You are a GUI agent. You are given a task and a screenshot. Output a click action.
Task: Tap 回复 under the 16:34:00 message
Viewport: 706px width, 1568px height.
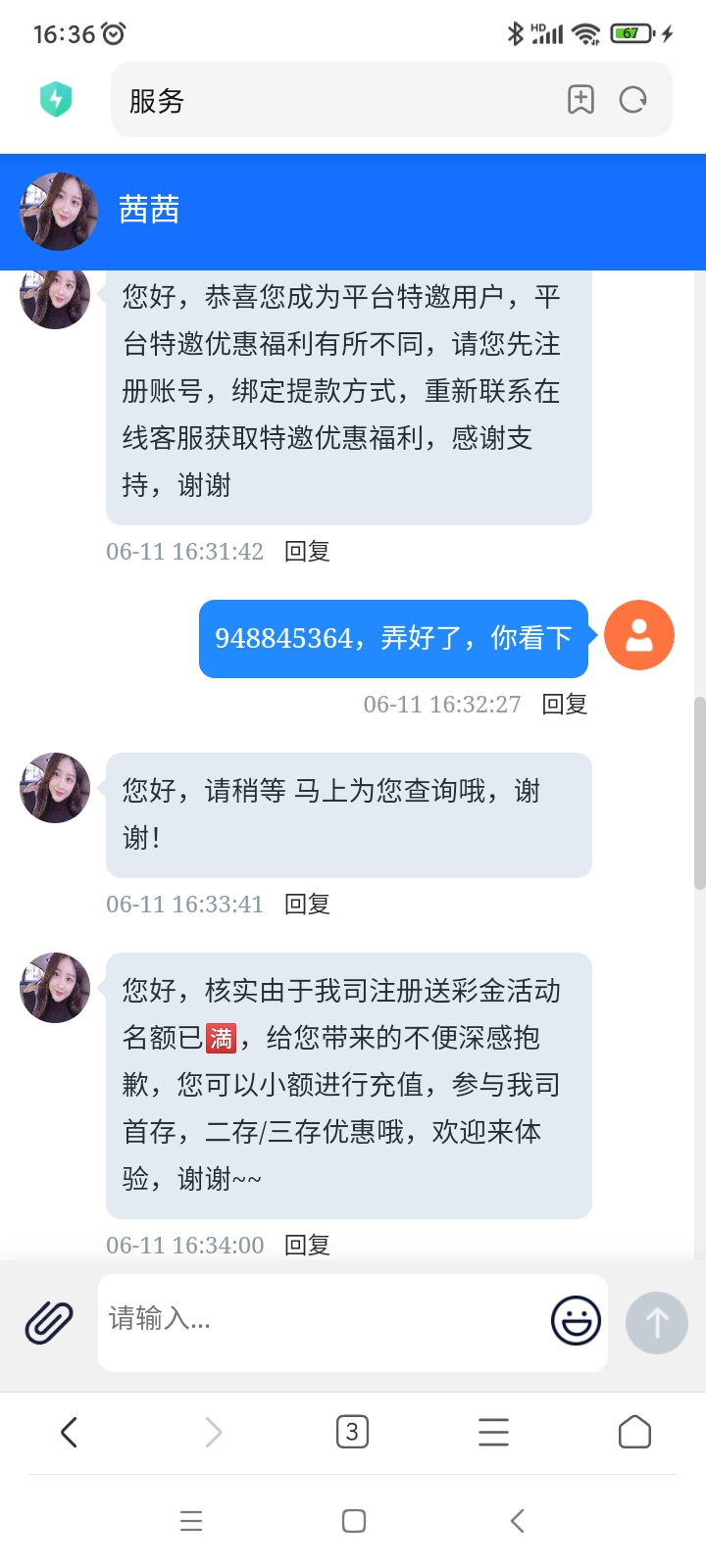tap(307, 1245)
